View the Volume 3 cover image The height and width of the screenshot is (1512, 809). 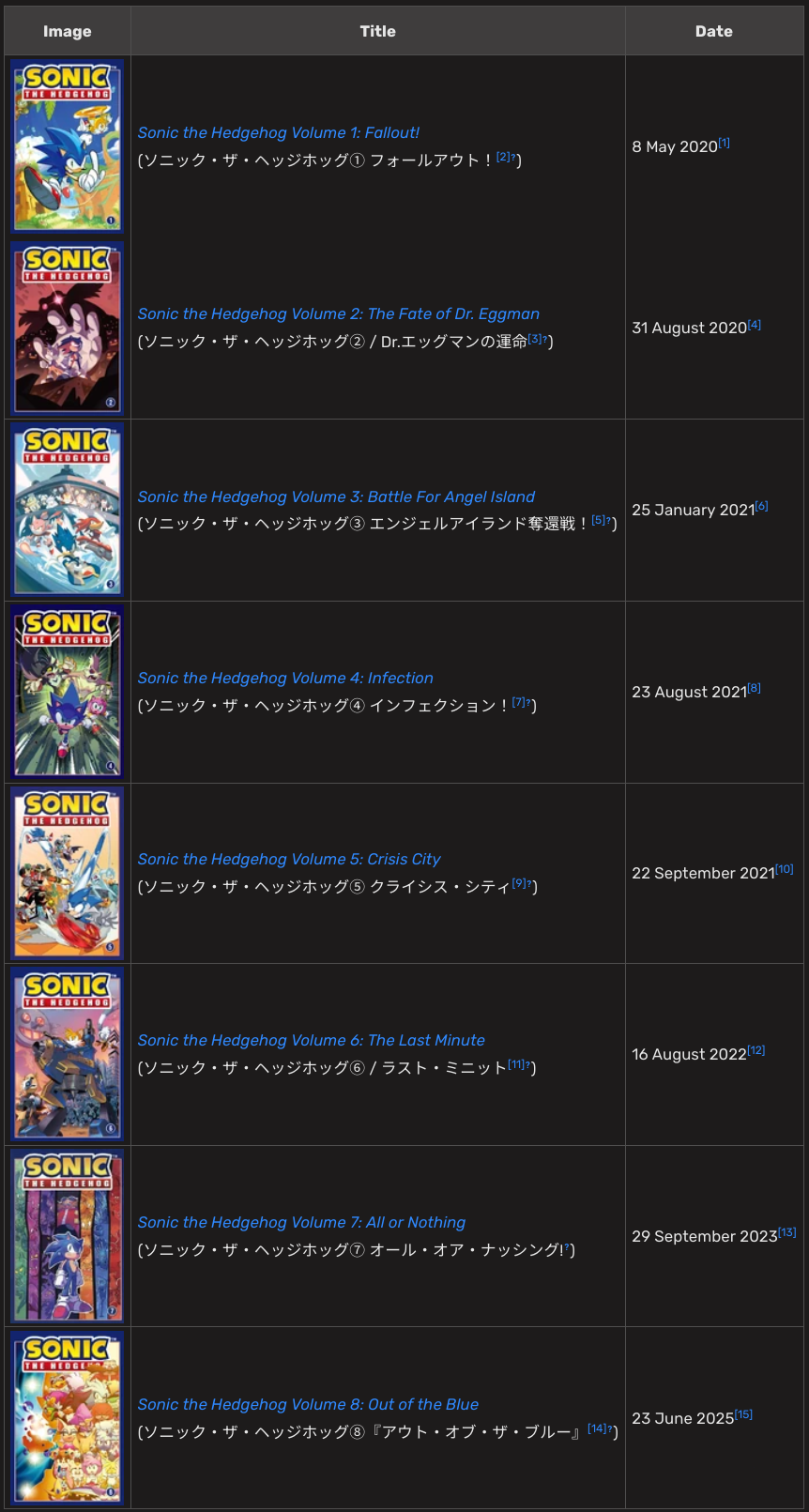coord(68,510)
